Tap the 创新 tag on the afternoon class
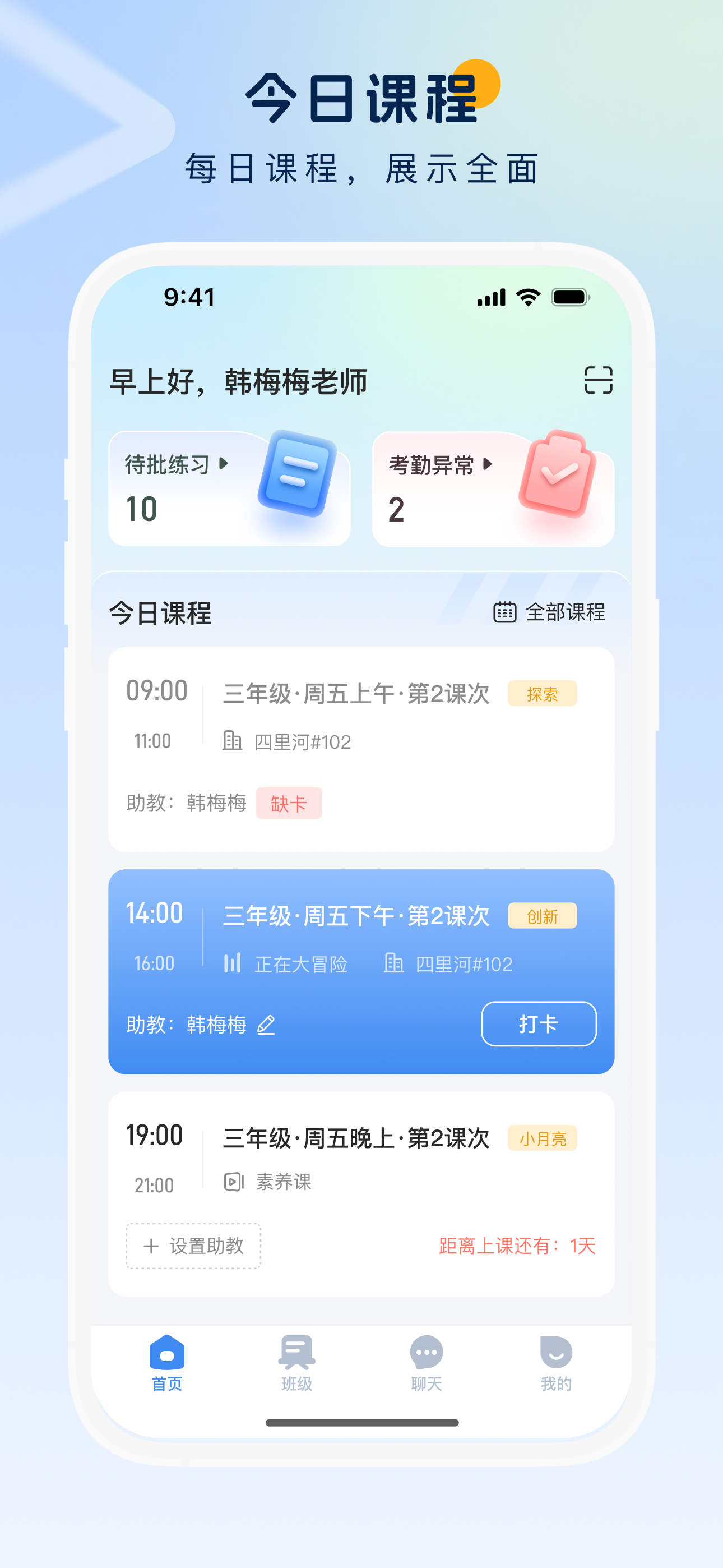723x1568 pixels. pos(543,915)
